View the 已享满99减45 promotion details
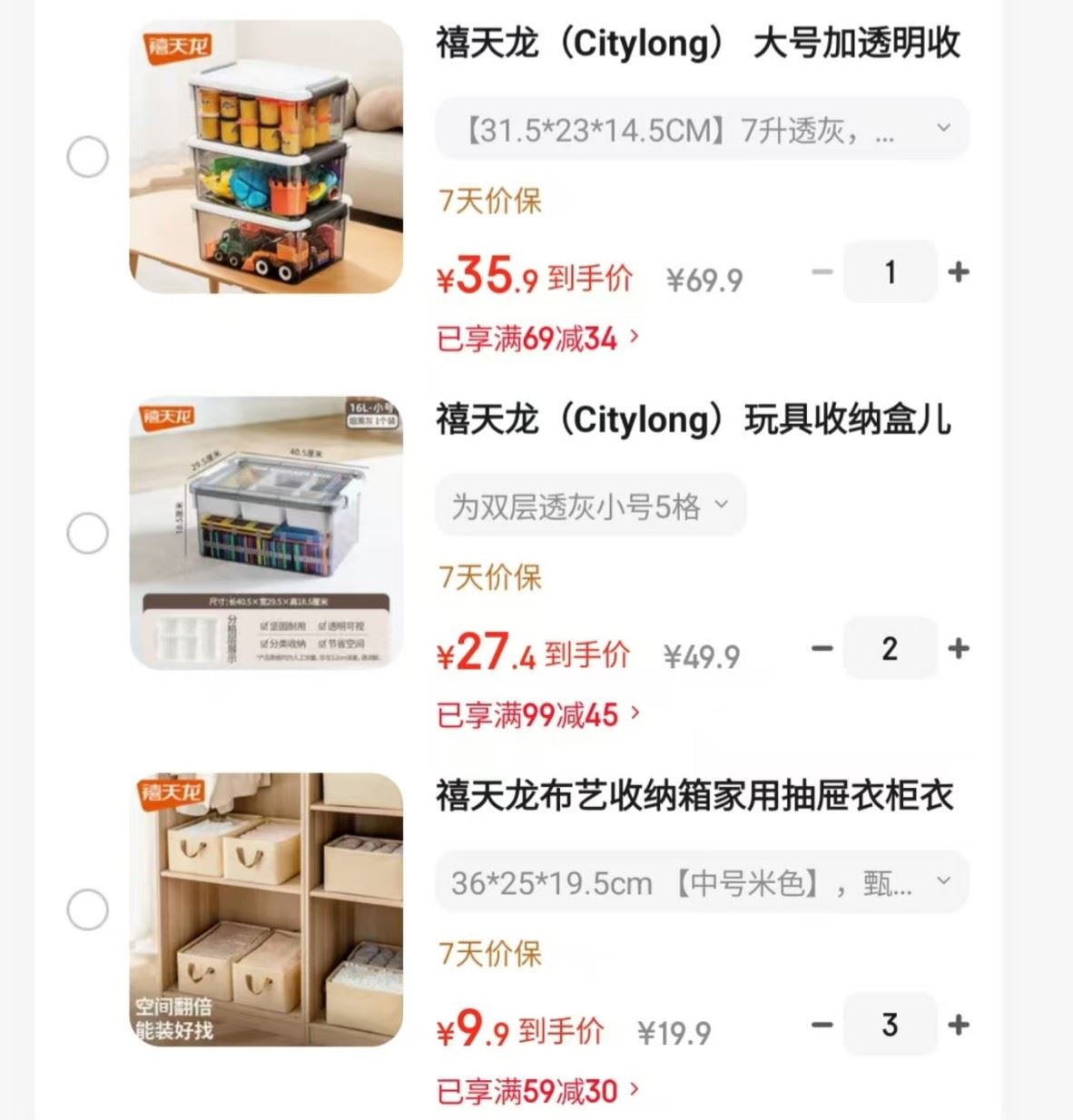The image size is (1073, 1120). tap(537, 715)
